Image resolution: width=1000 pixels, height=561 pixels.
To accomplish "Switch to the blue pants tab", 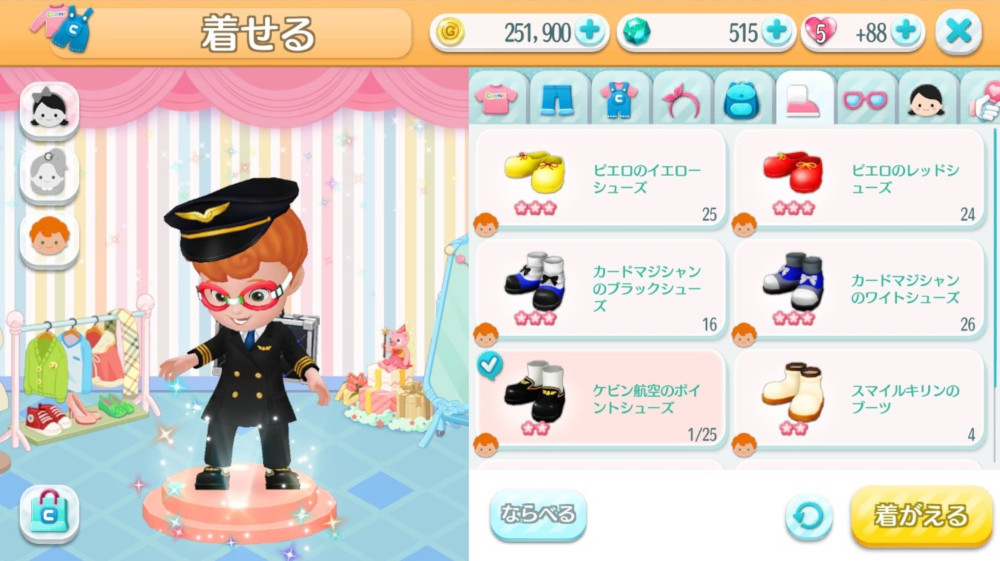I will pyautogui.click(x=559, y=98).
